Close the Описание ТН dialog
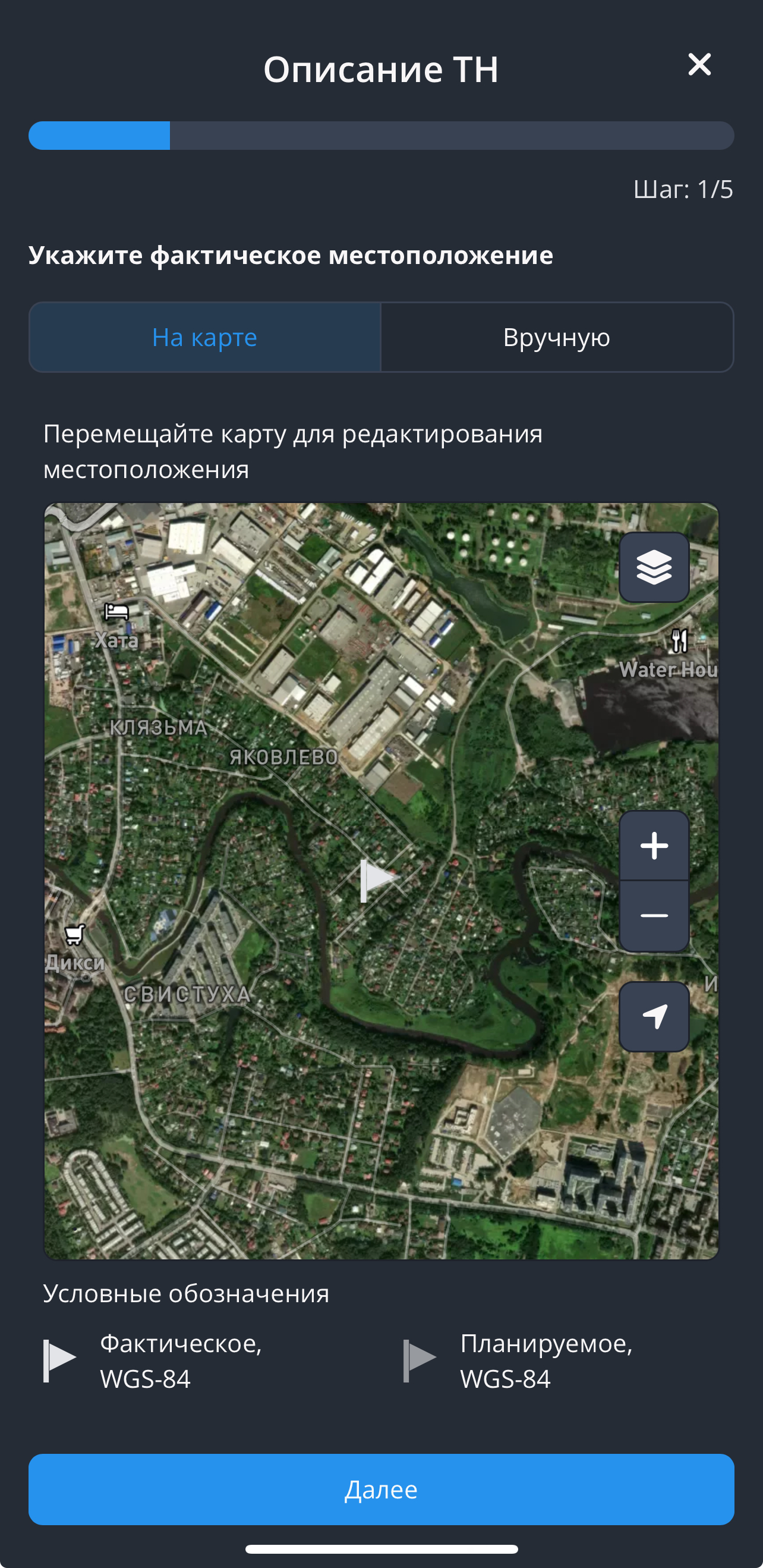 coord(699,65)
